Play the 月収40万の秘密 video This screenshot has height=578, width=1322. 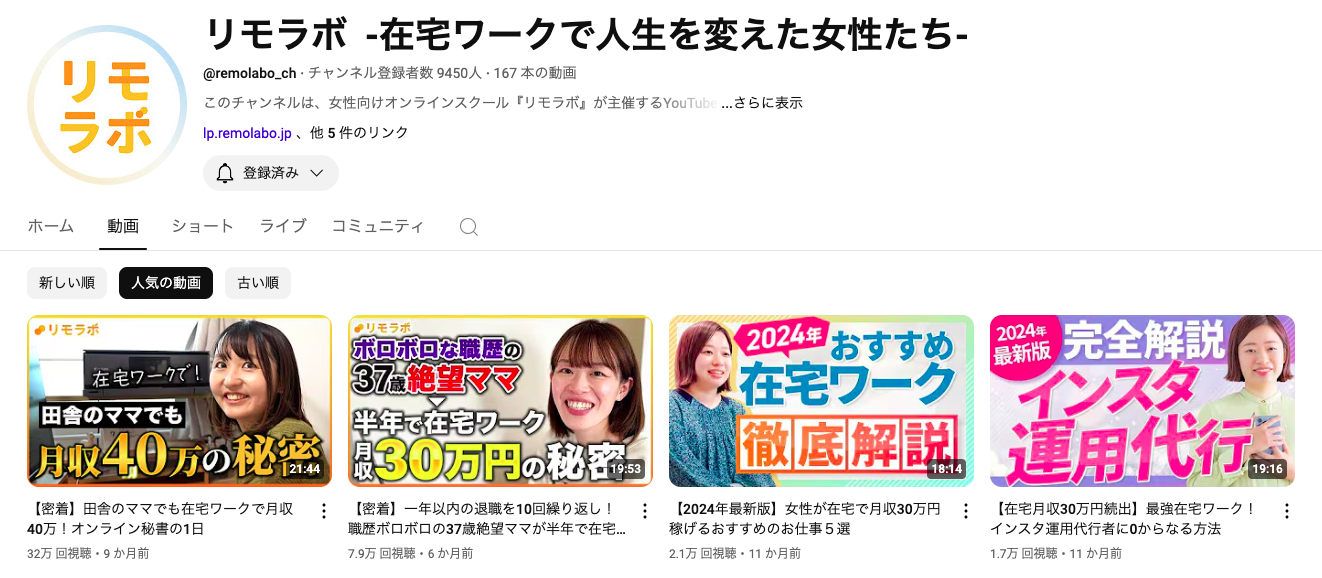pos(179,401)
